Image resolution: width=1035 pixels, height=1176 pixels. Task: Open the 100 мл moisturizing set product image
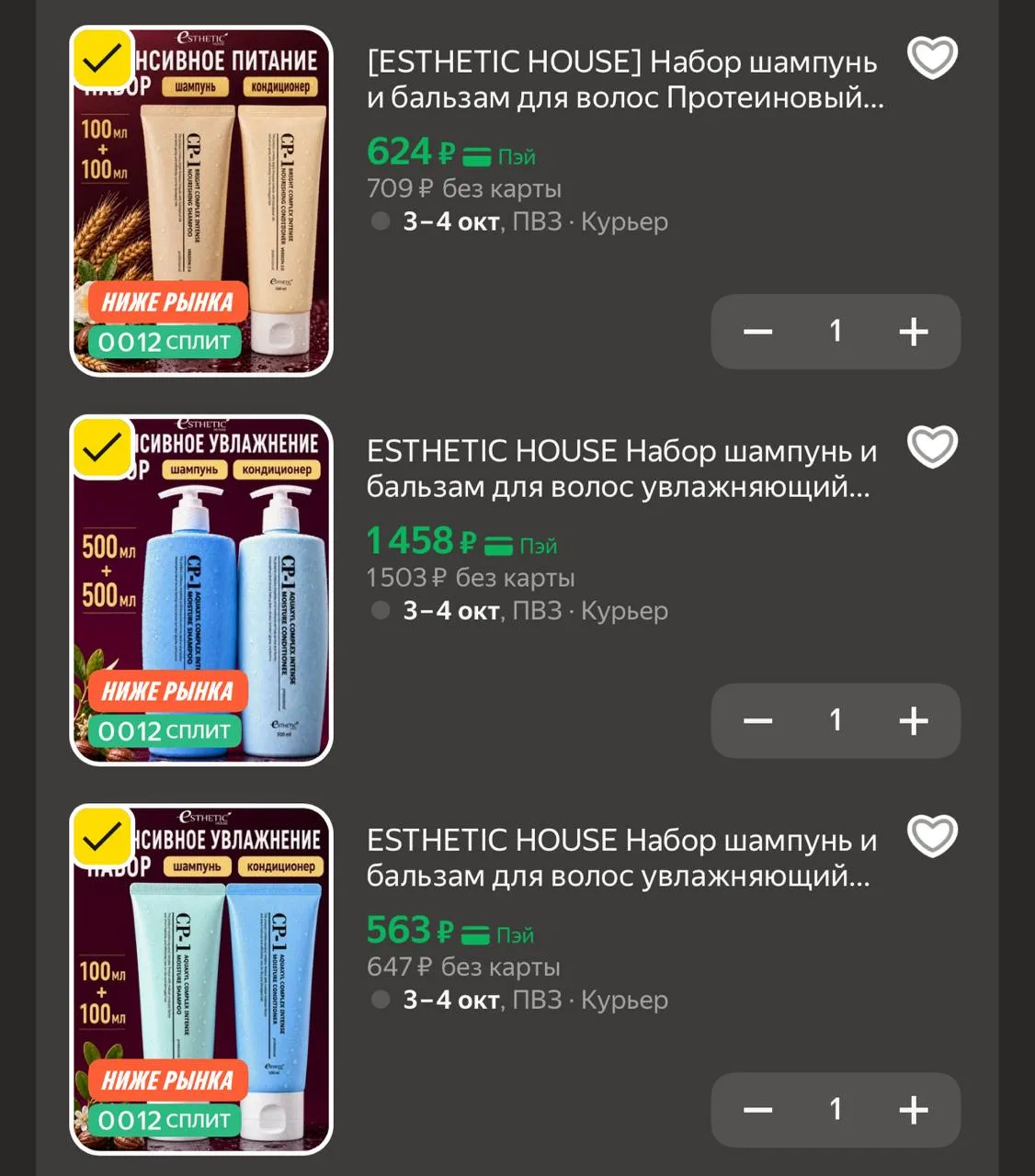201,979
